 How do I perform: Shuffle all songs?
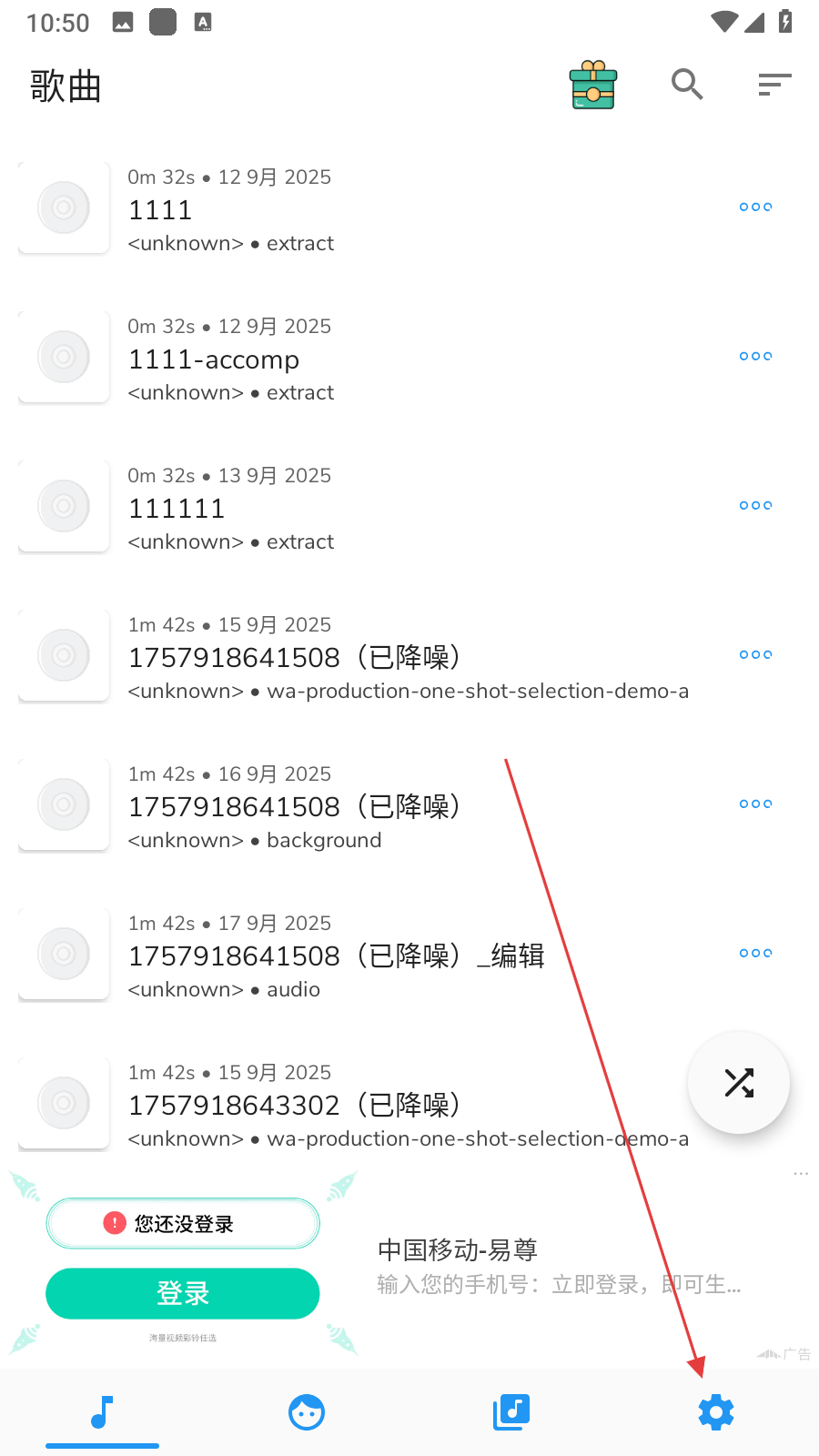point(739,1083)
